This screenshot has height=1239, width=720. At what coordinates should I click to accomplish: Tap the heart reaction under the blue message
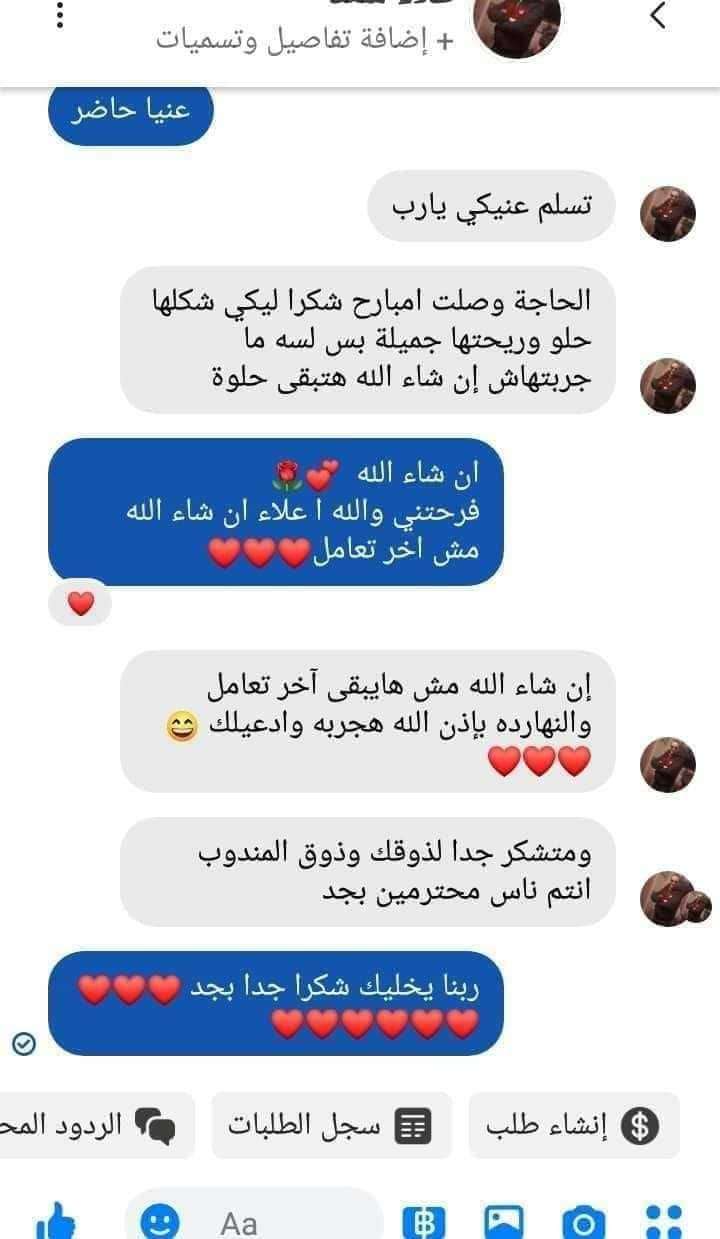[x=80, y=602]
